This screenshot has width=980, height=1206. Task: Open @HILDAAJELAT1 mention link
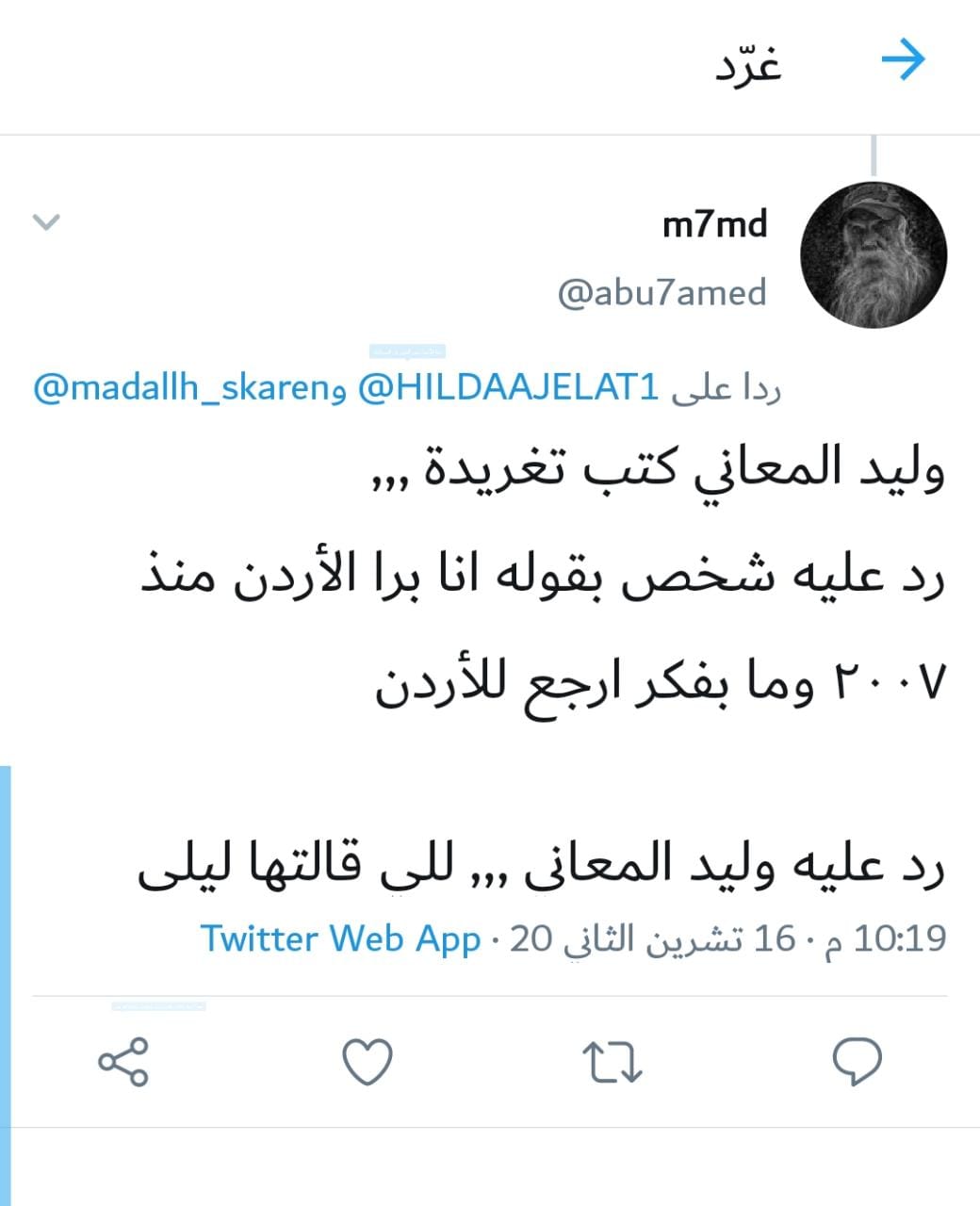[x=509, y=387]
